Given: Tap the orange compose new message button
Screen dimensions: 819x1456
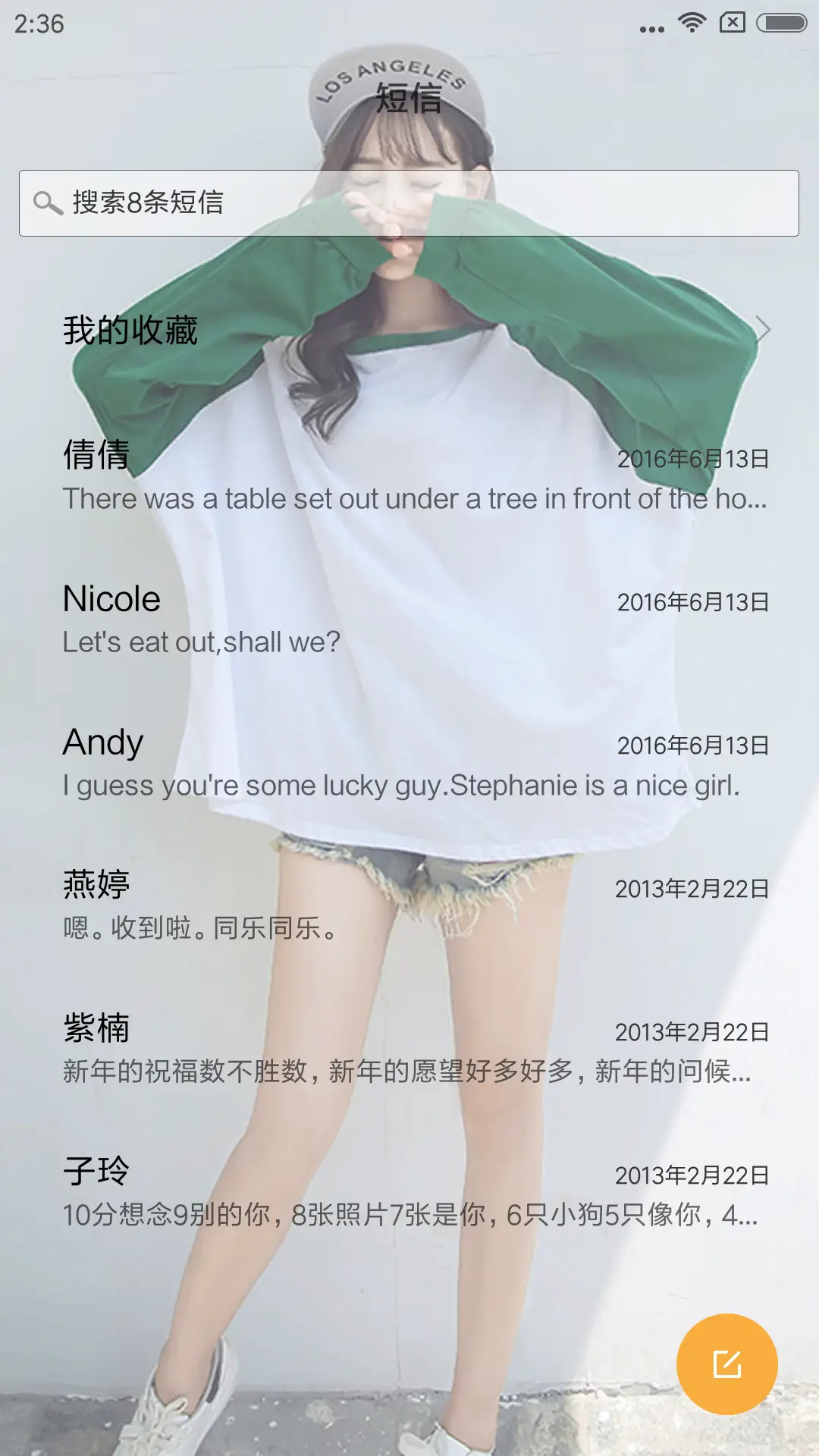Looking at the screenshot, I should [727, 1362].
